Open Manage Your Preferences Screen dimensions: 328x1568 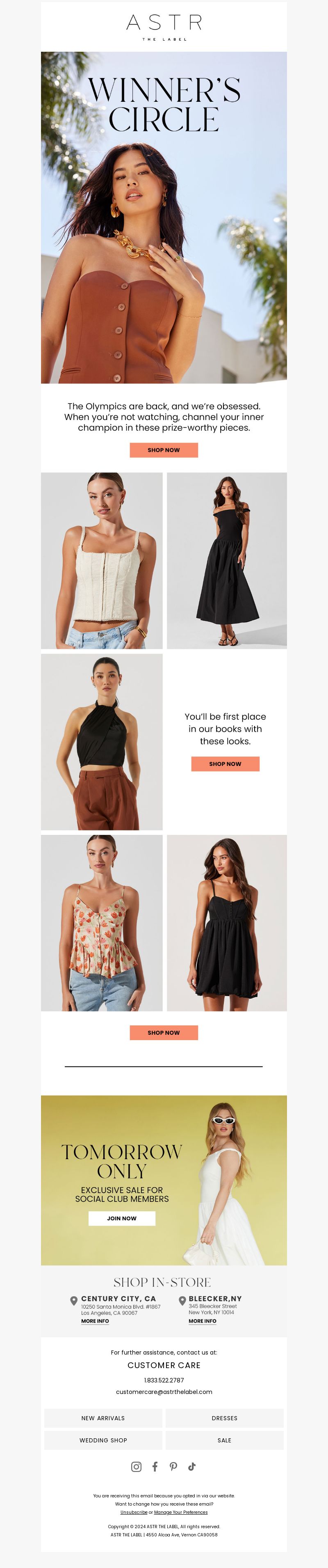(181, 1512)
